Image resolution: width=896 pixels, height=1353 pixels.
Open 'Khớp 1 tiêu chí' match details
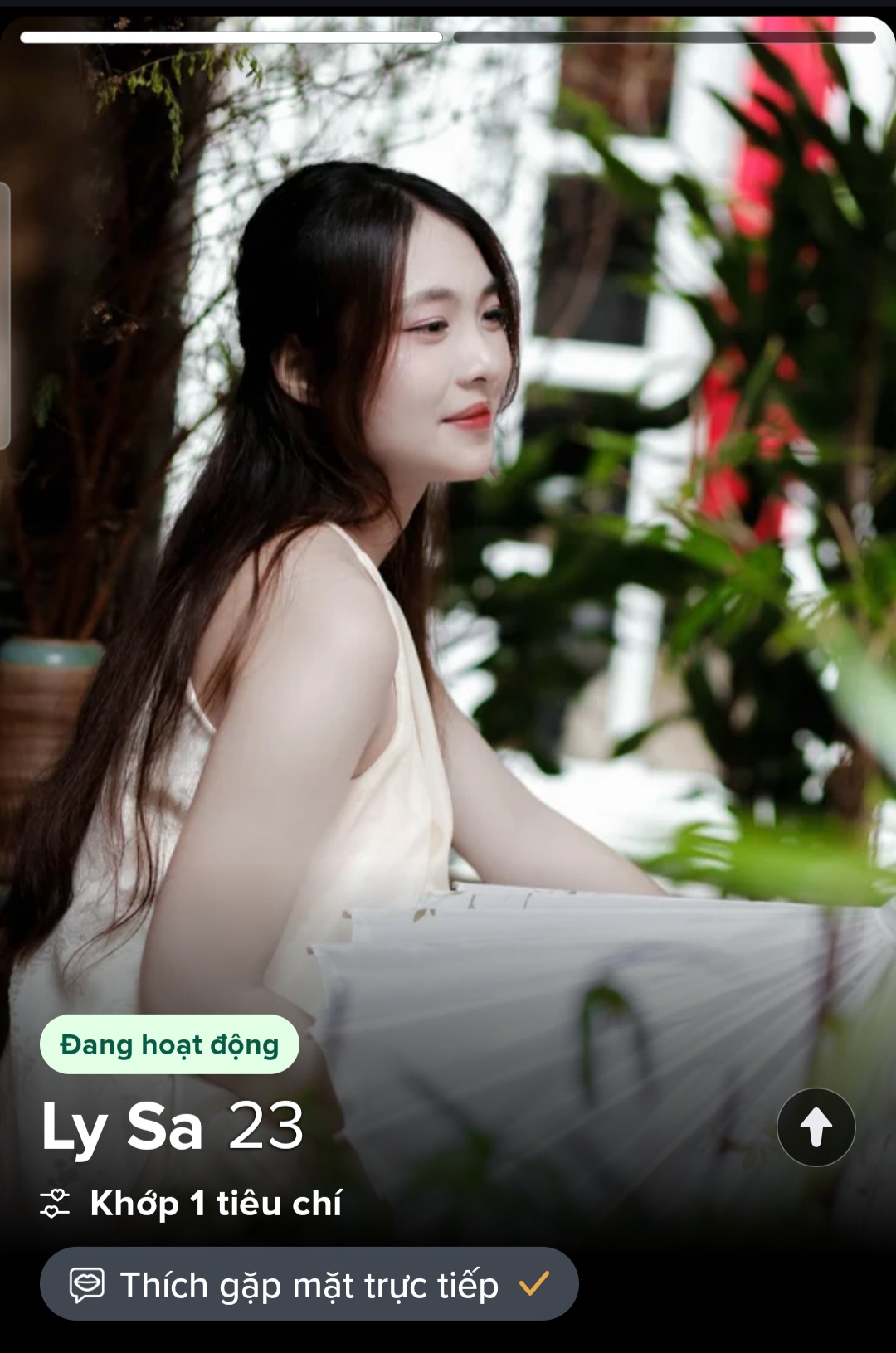(192, 1203)
